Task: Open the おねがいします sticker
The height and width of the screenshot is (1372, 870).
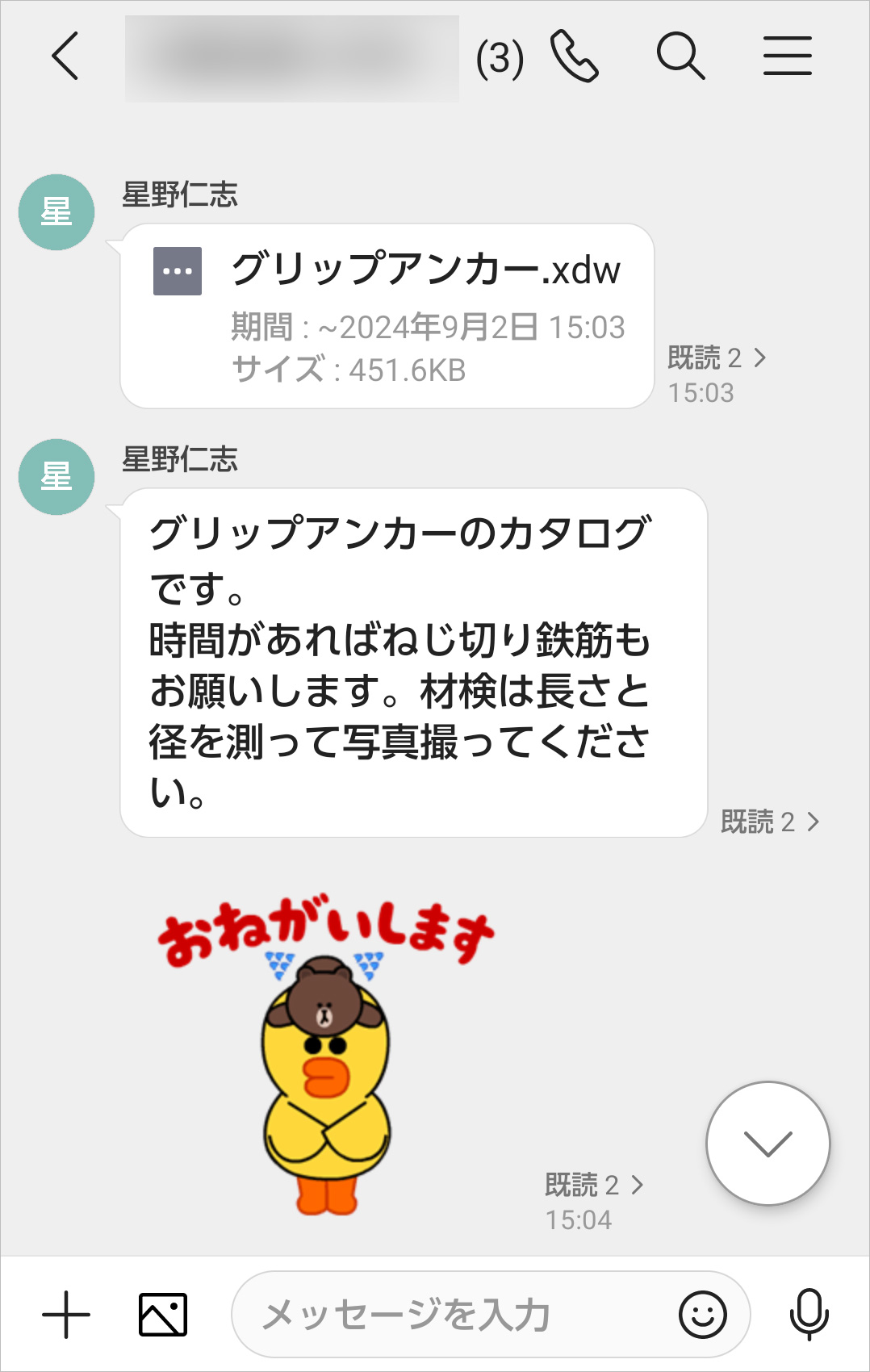Action: coord(326,1053)
